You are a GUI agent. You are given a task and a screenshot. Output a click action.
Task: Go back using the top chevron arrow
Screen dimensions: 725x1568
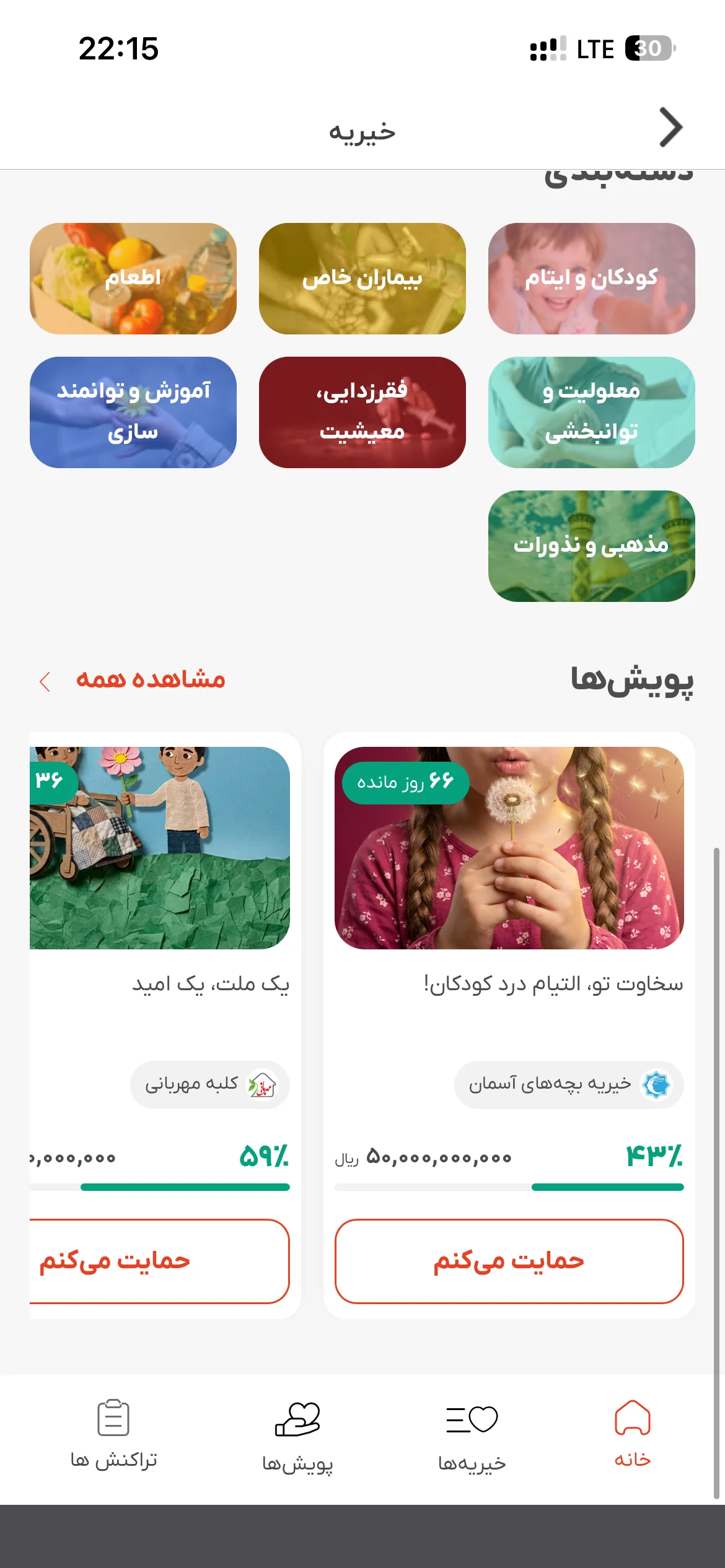pyautogui.click(x=670, y=128)
